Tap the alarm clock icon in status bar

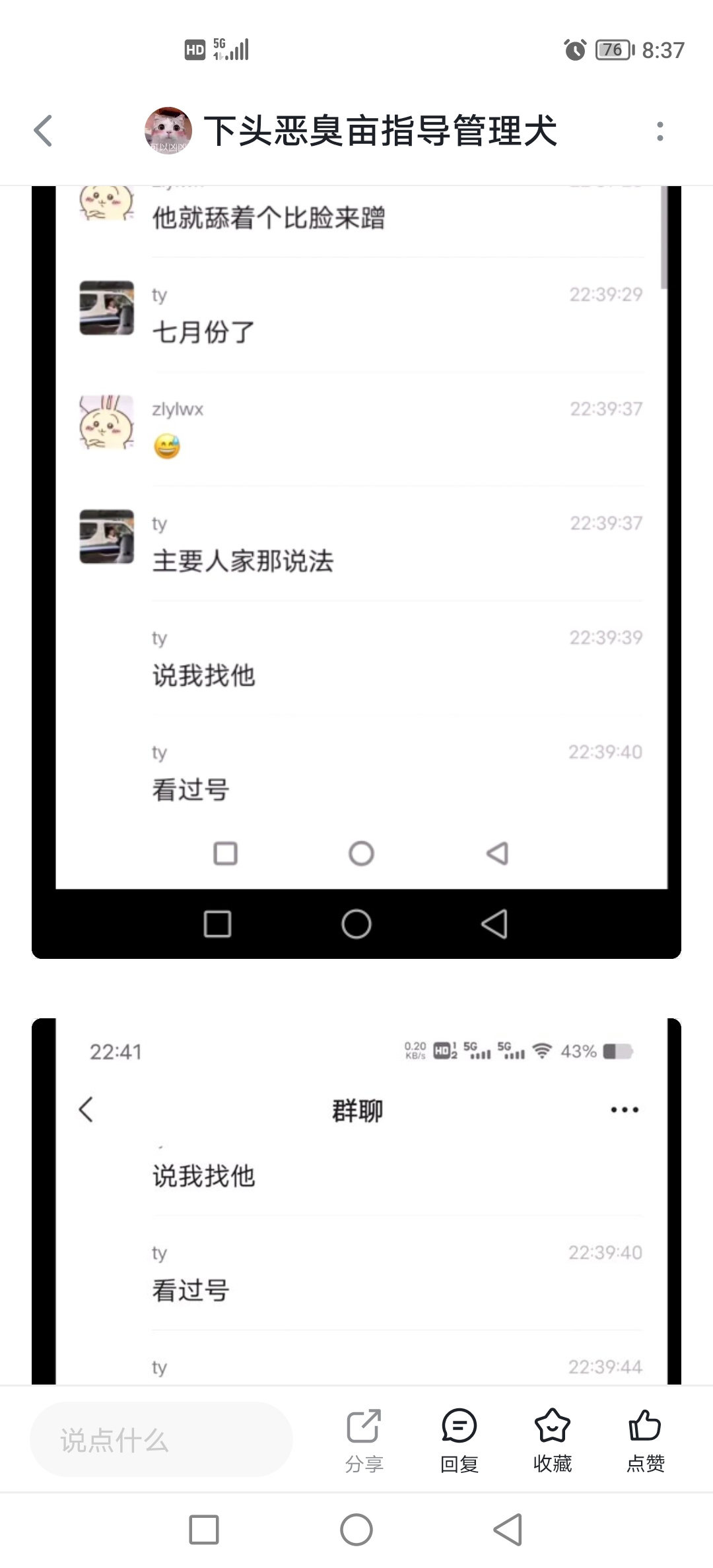pyautogui.click(x=574, y=49)
